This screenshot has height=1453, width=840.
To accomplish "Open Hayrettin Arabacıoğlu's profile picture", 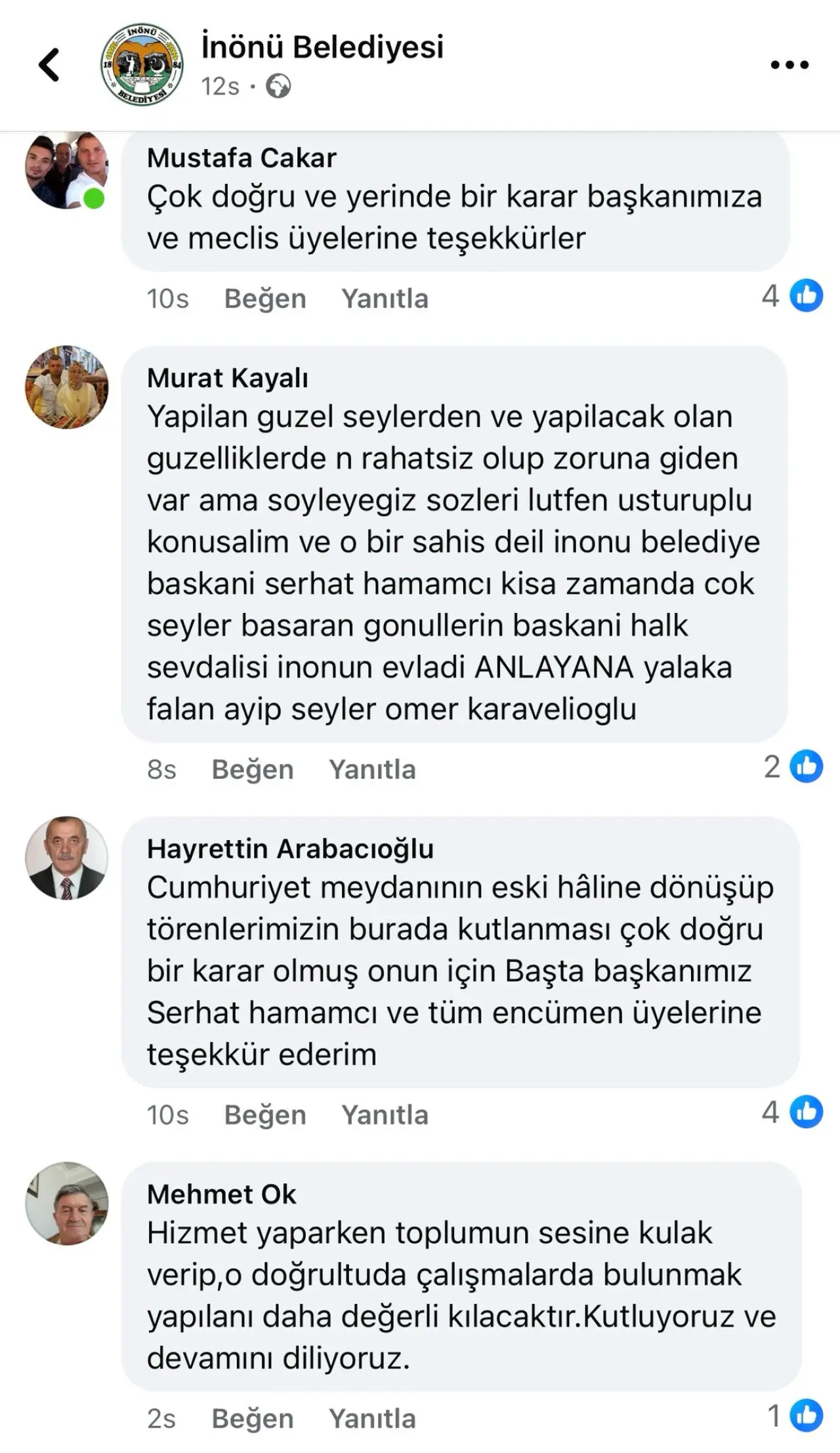I will coord(66,858).
